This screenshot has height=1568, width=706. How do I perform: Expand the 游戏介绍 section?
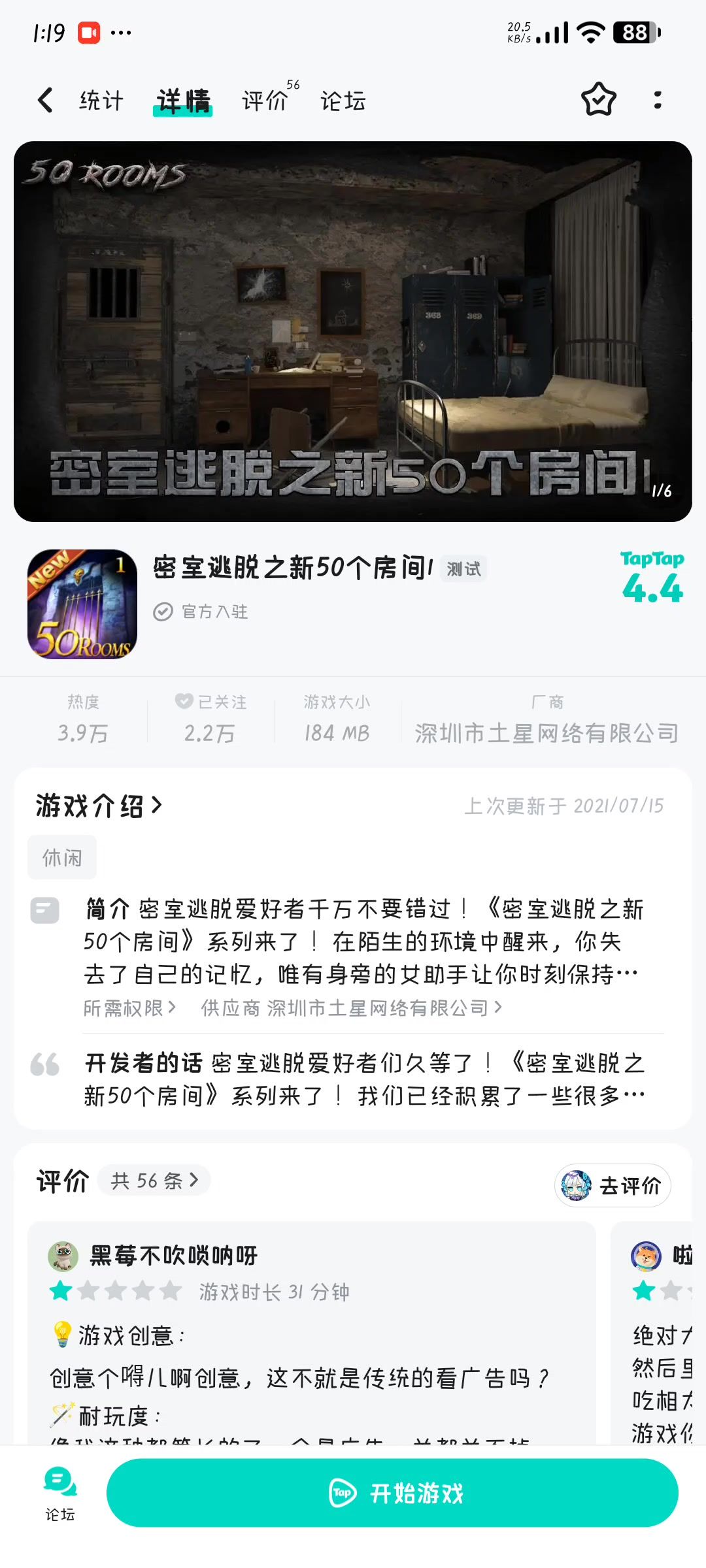coord(99,806)
